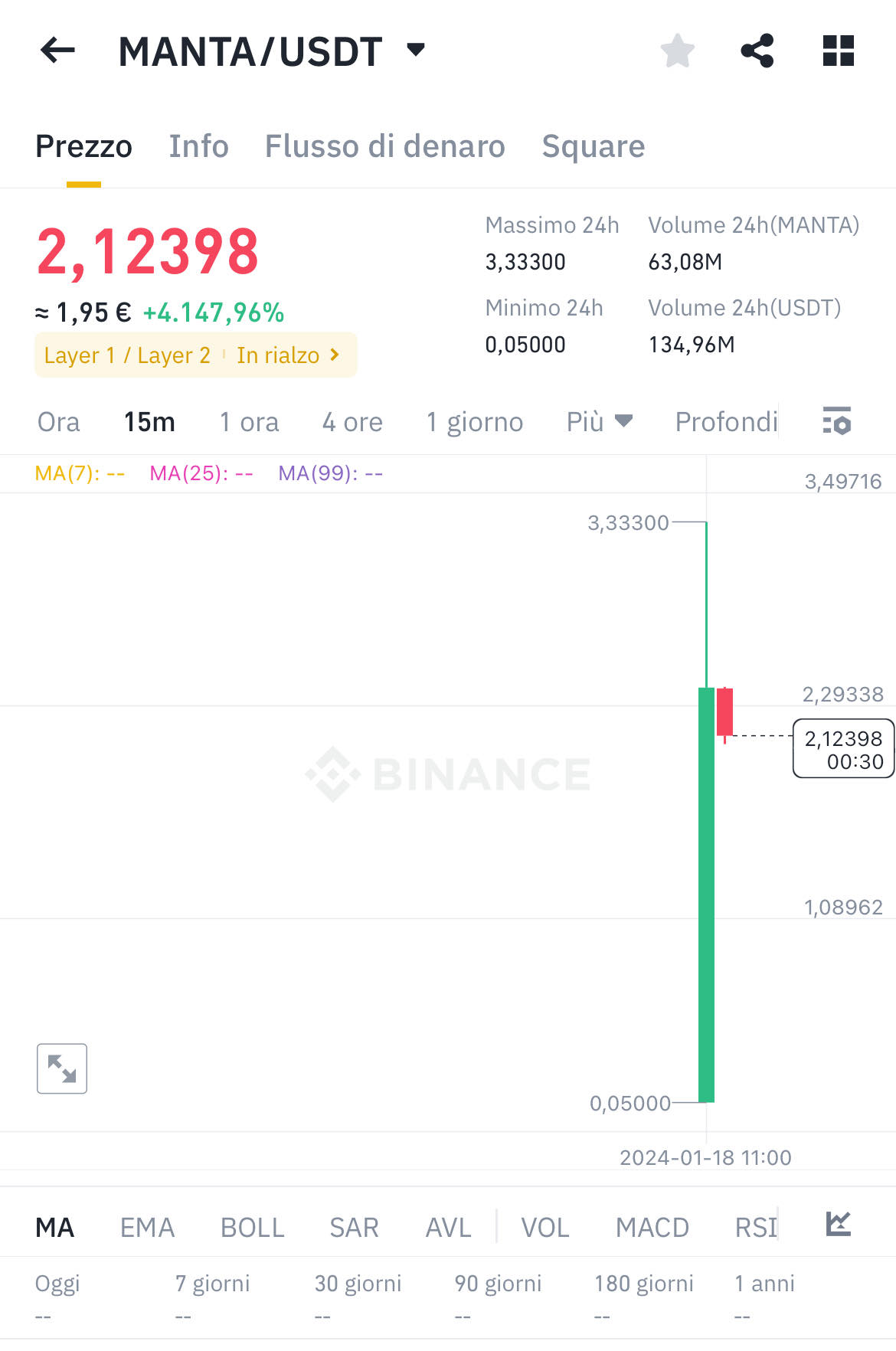
Task: Open the indicators chart icon bottom right
Action: 839,1225
